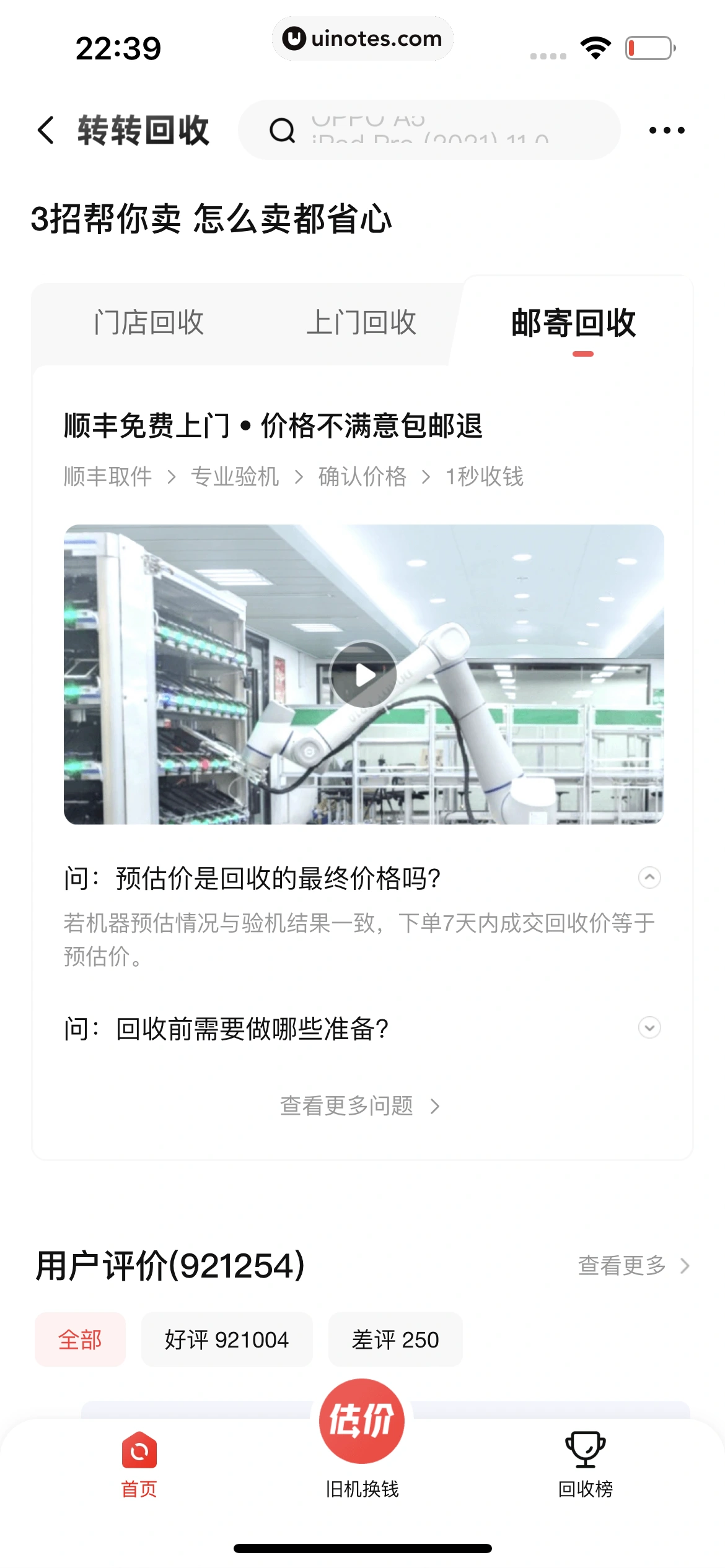Open the three-dot more options menu

click(667, 131)
